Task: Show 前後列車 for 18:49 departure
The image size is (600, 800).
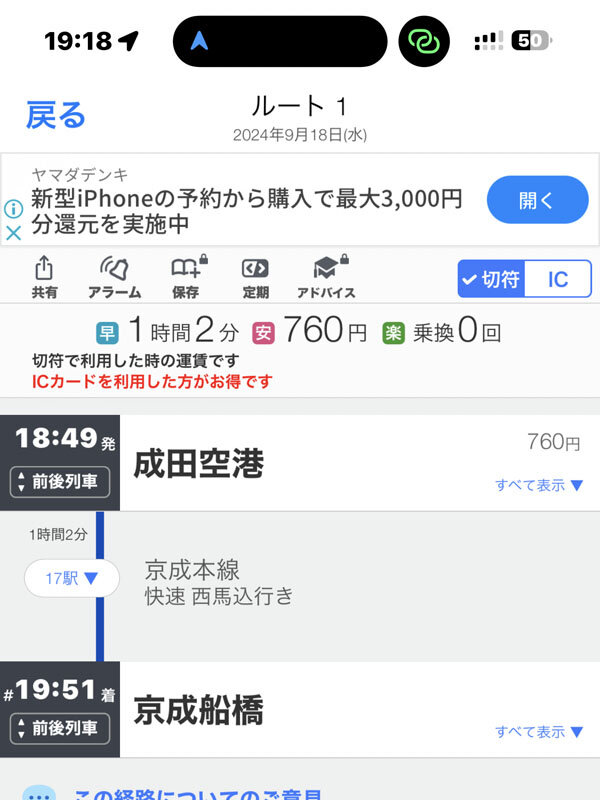Action: pos(60,482)
